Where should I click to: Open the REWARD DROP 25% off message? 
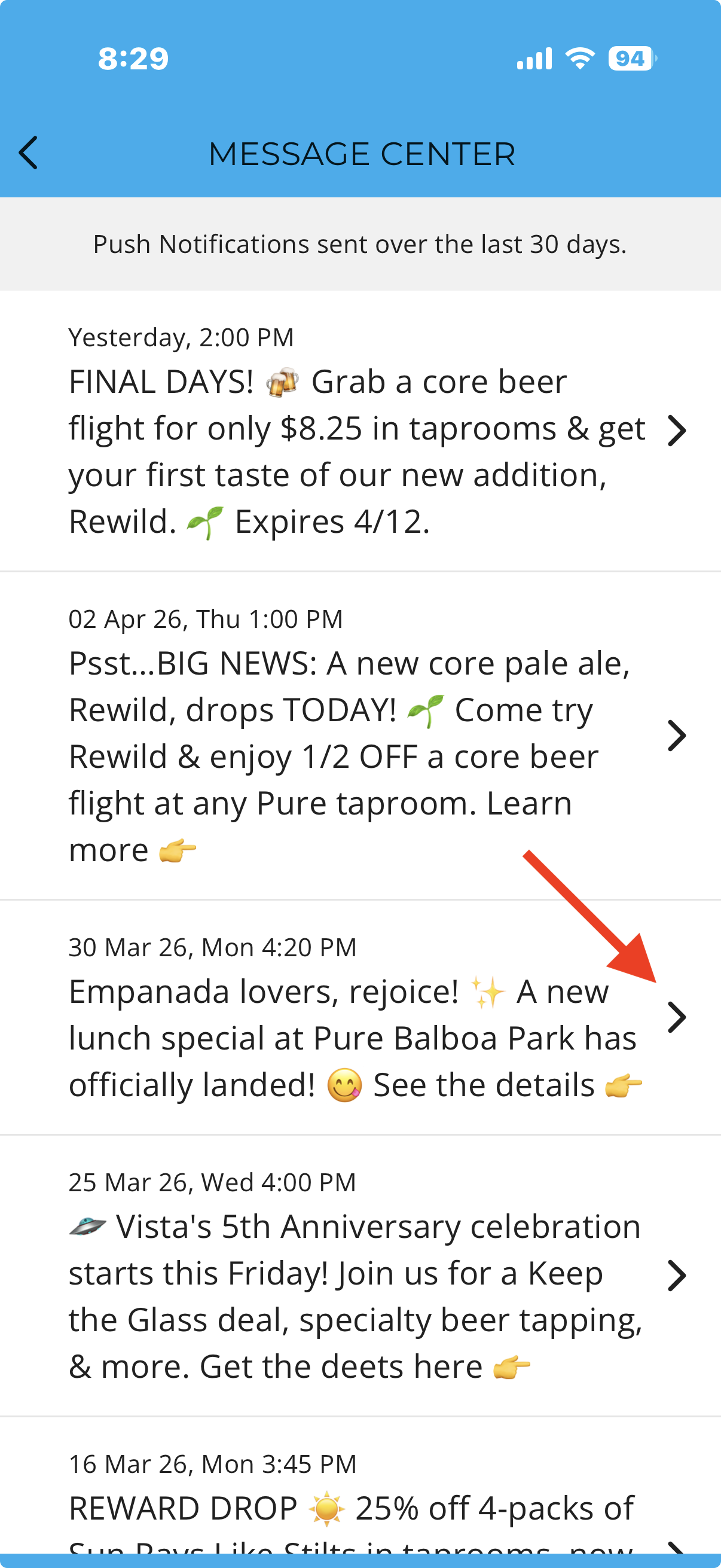(x=359, y=1509)
